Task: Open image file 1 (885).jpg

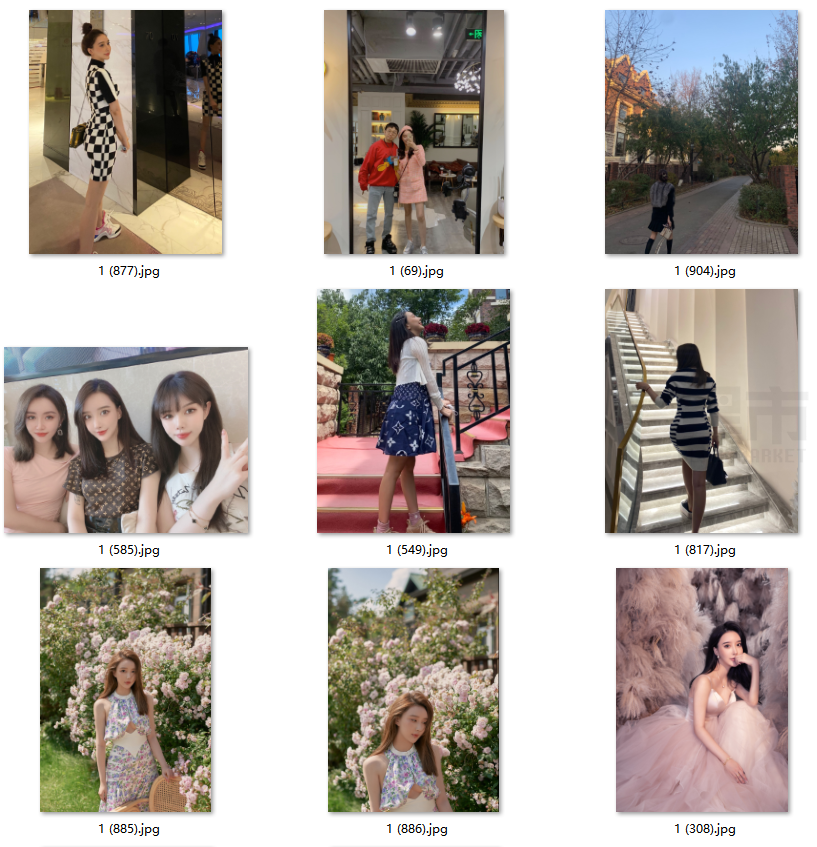Action: coord(125,690)
